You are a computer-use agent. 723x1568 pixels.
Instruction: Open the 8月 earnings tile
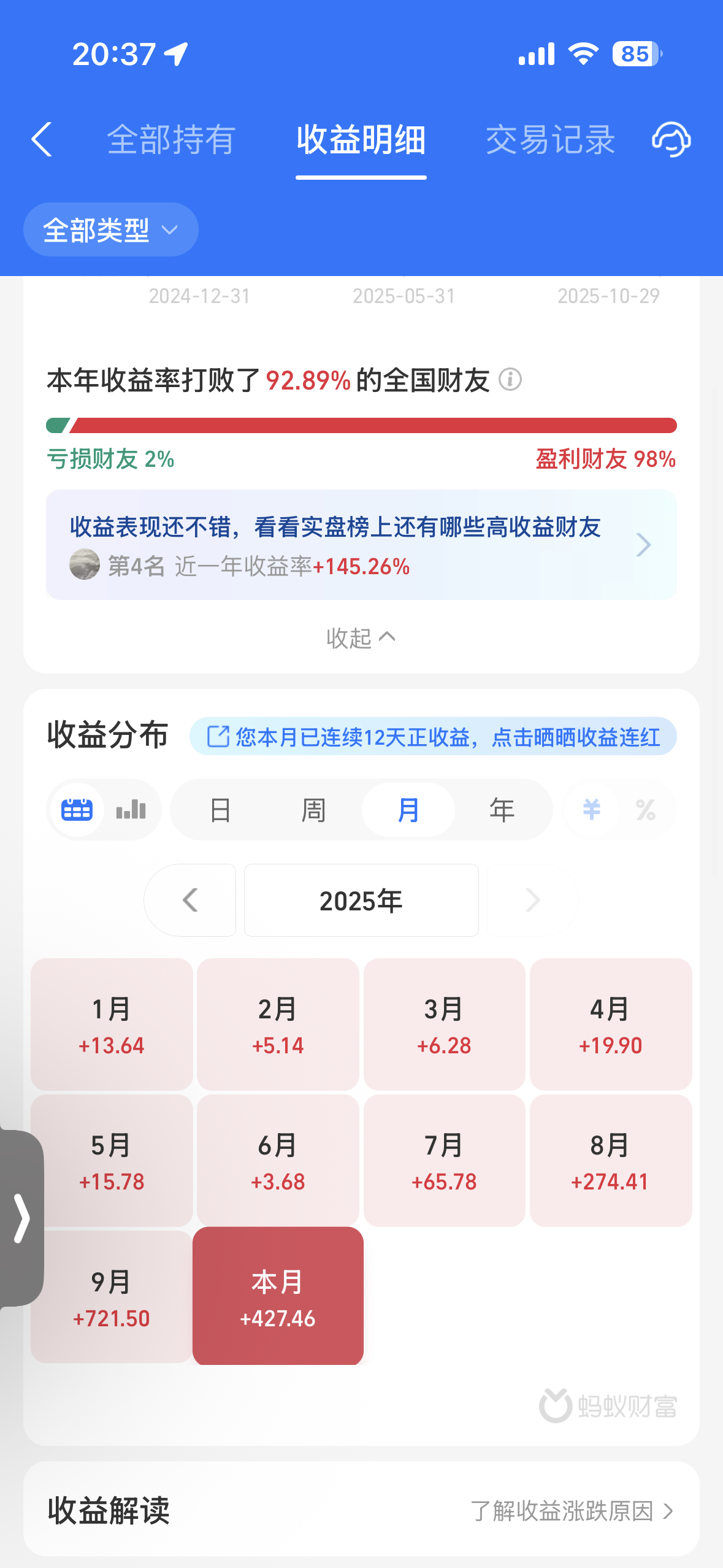[x=610, y=1161]
